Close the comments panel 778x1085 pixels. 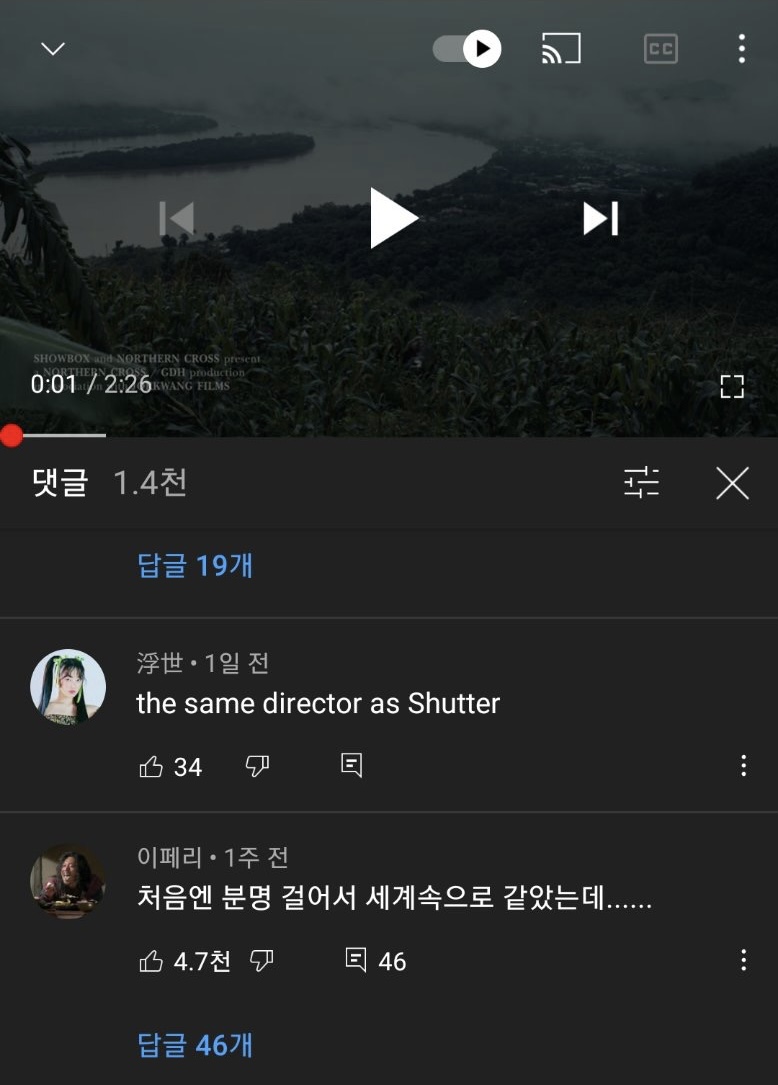pyautogui.click(x=732, y=483)
